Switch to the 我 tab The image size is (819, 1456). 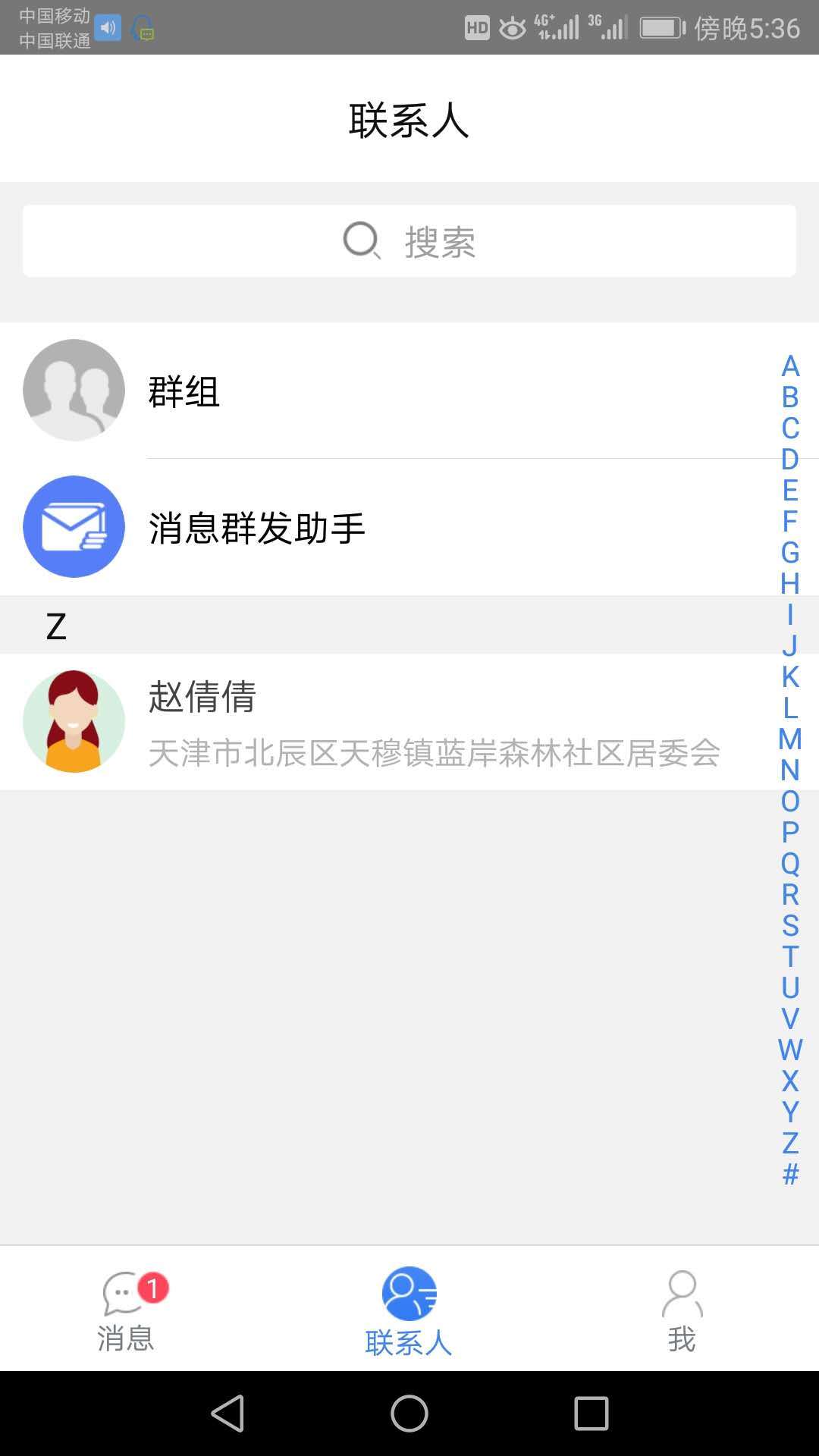click(x=681, y=1312)
